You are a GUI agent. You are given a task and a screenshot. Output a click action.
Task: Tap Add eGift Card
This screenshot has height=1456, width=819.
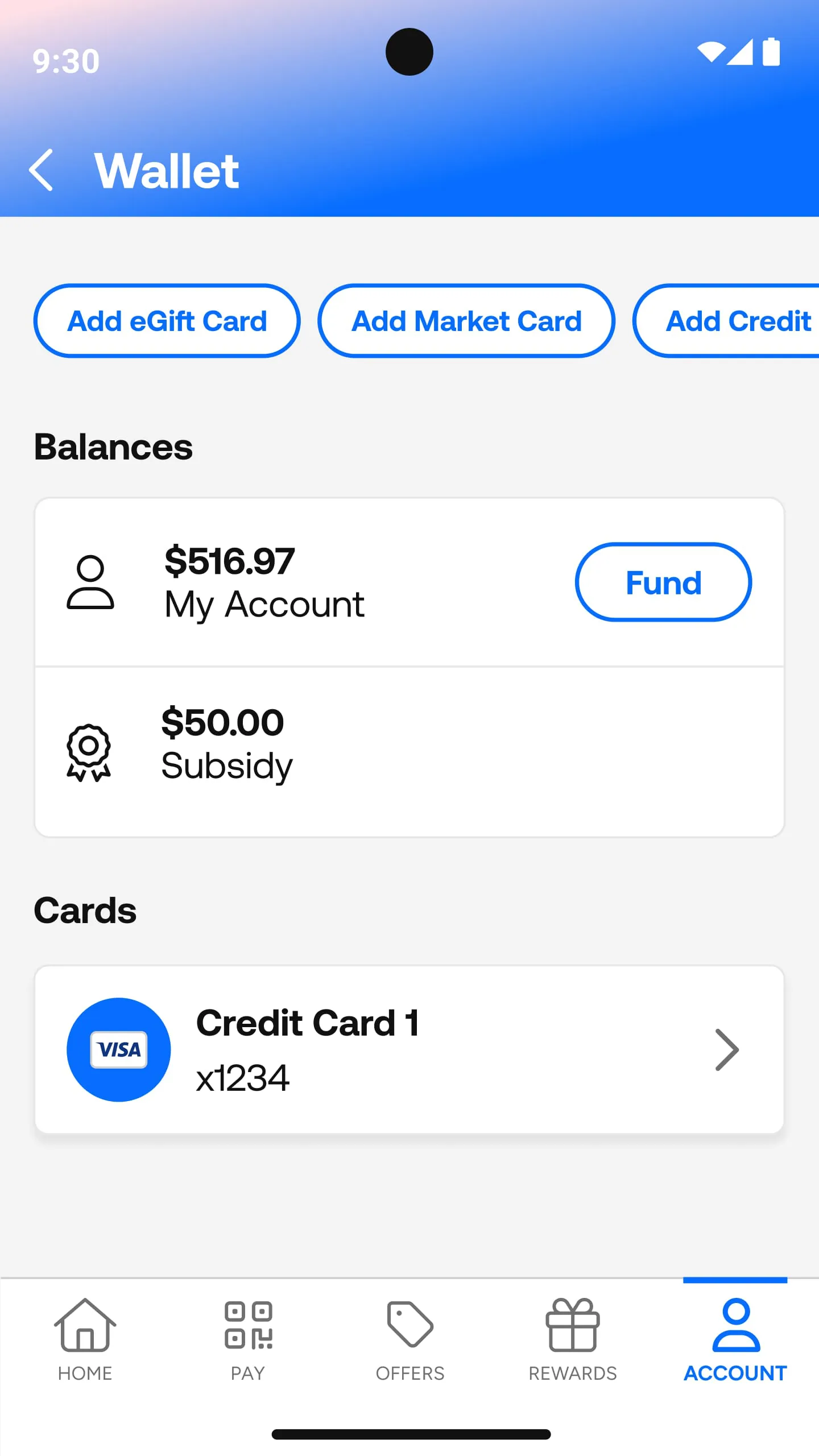(x=167, y=321)
